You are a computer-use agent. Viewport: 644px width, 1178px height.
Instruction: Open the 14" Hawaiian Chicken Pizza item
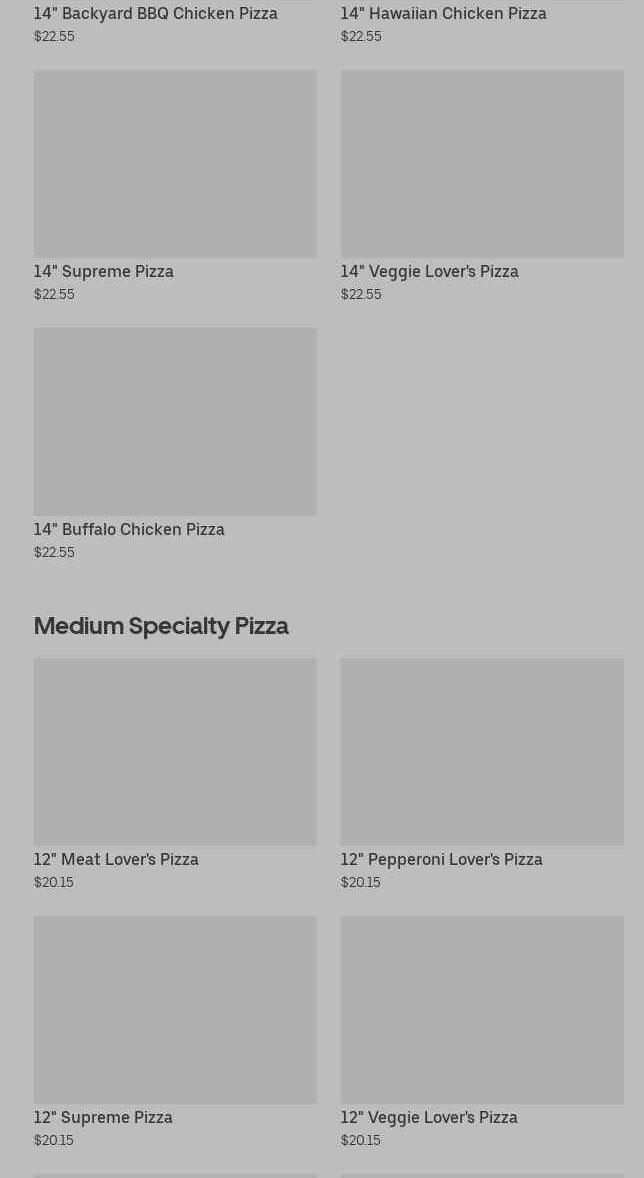tap(482, 22)
